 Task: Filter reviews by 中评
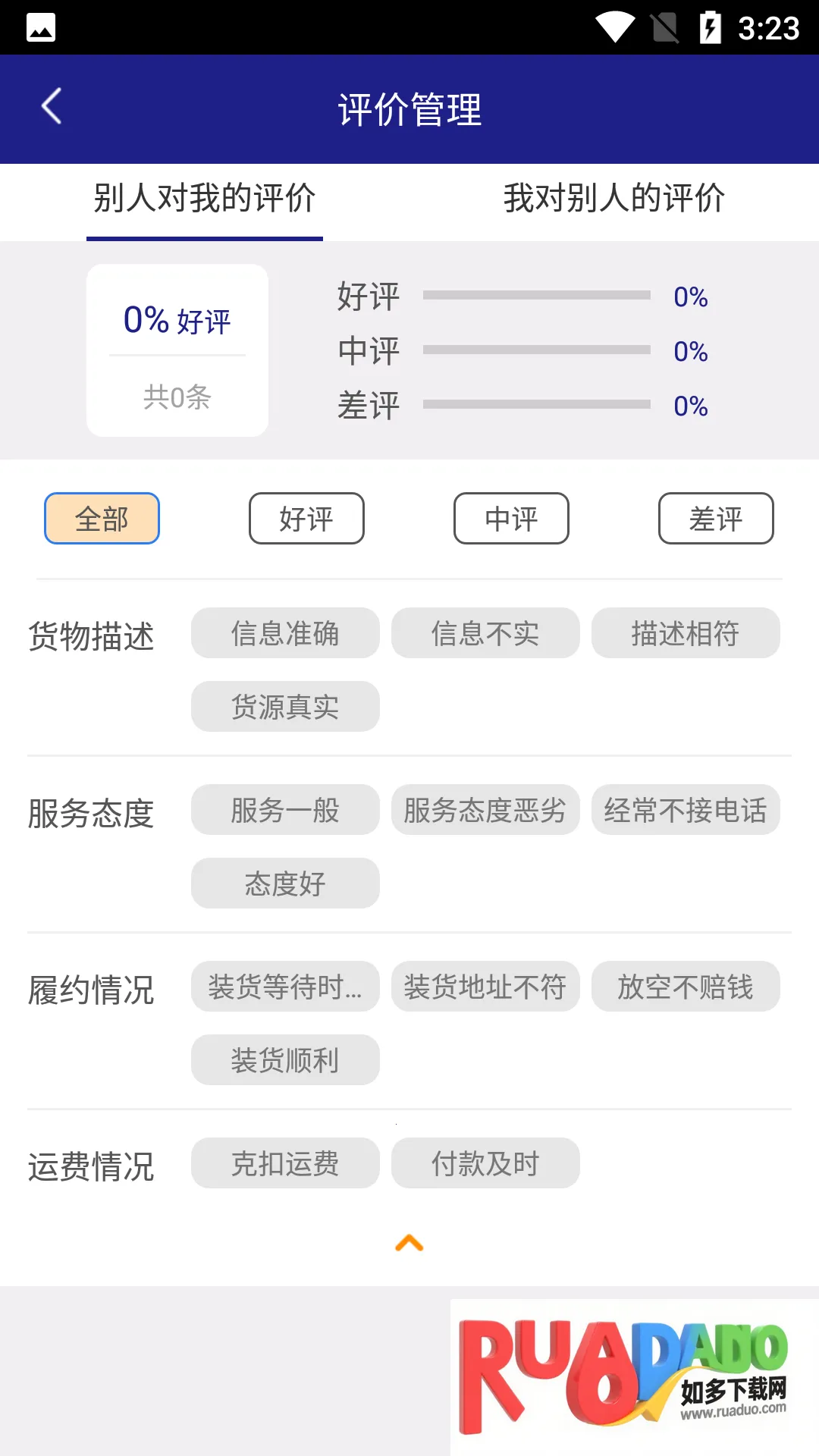tap(511, 519)
